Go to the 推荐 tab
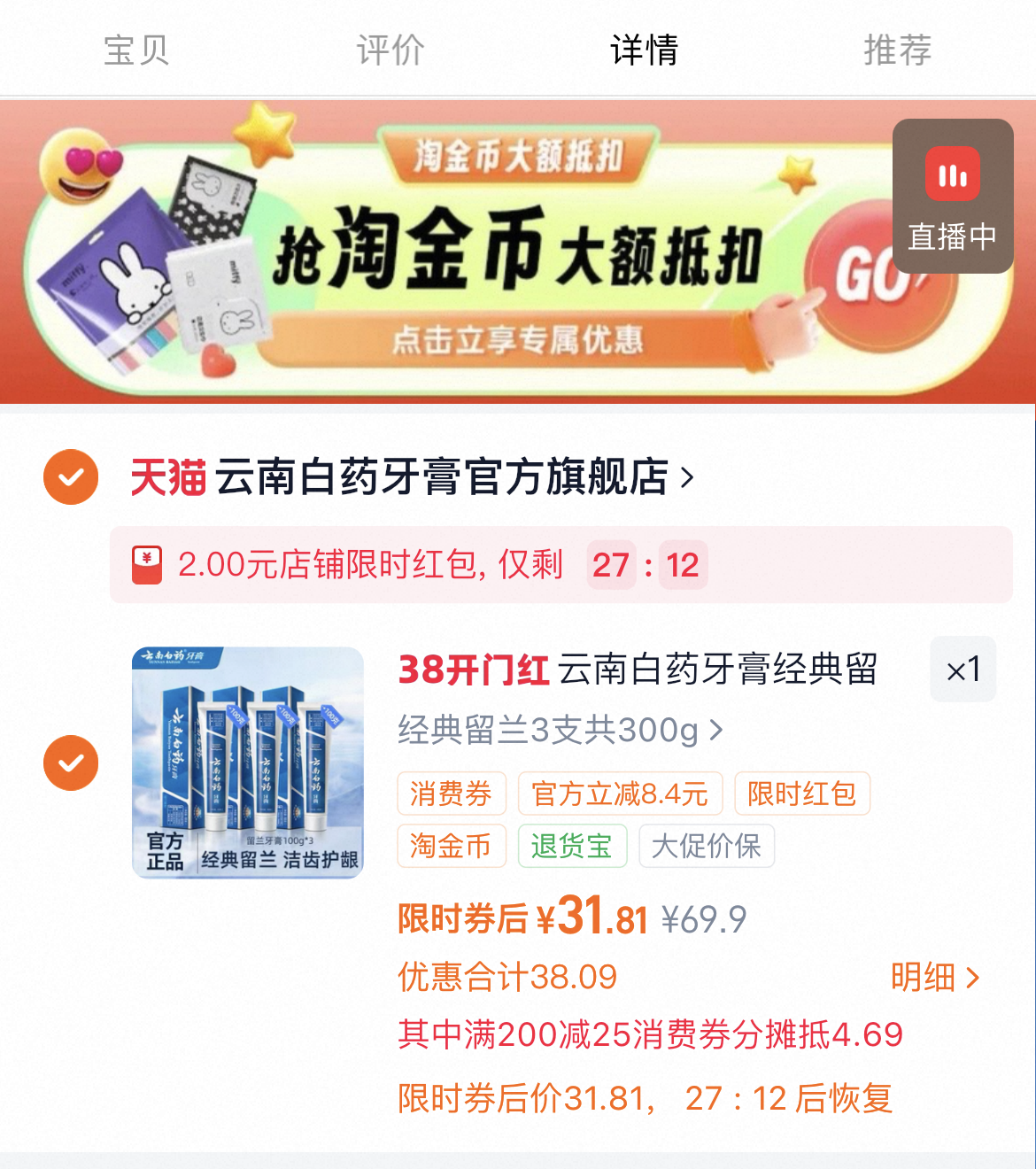Viewport: 1036px width, 1169px height. click(897, 50)
